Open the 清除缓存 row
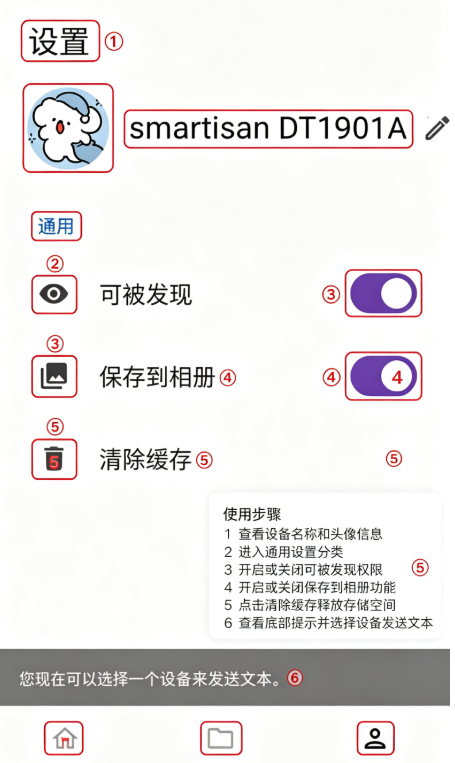The width and height of the screenshot is (455, 763). [x=225, y=459]
